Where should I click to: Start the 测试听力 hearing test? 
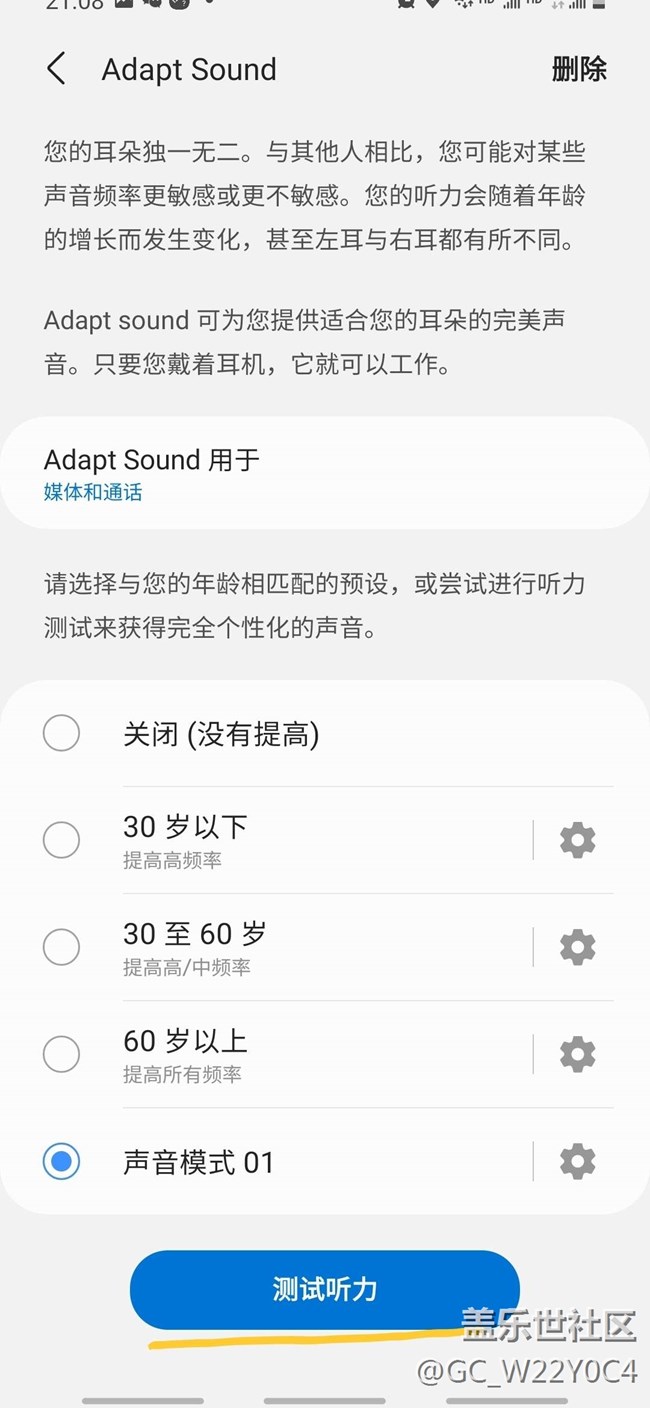coord(325,1289)
